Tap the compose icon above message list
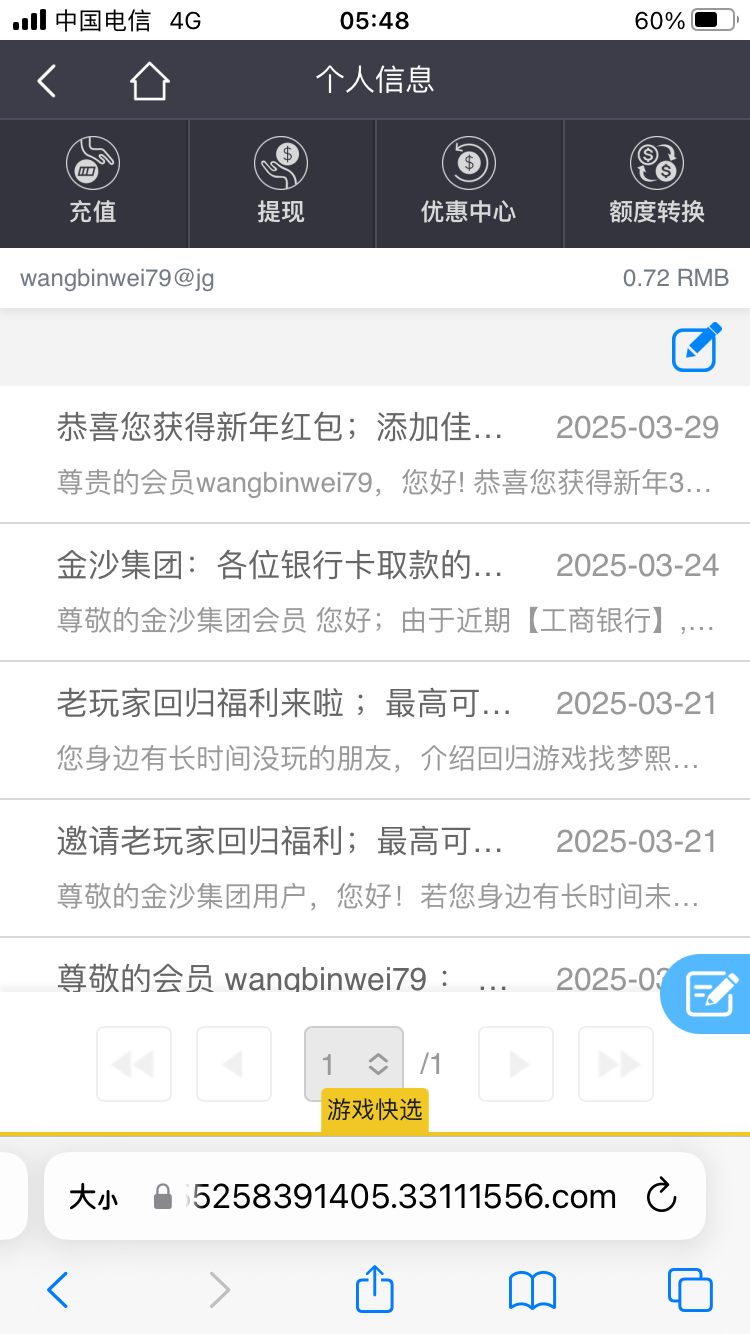 pos(696,347)
